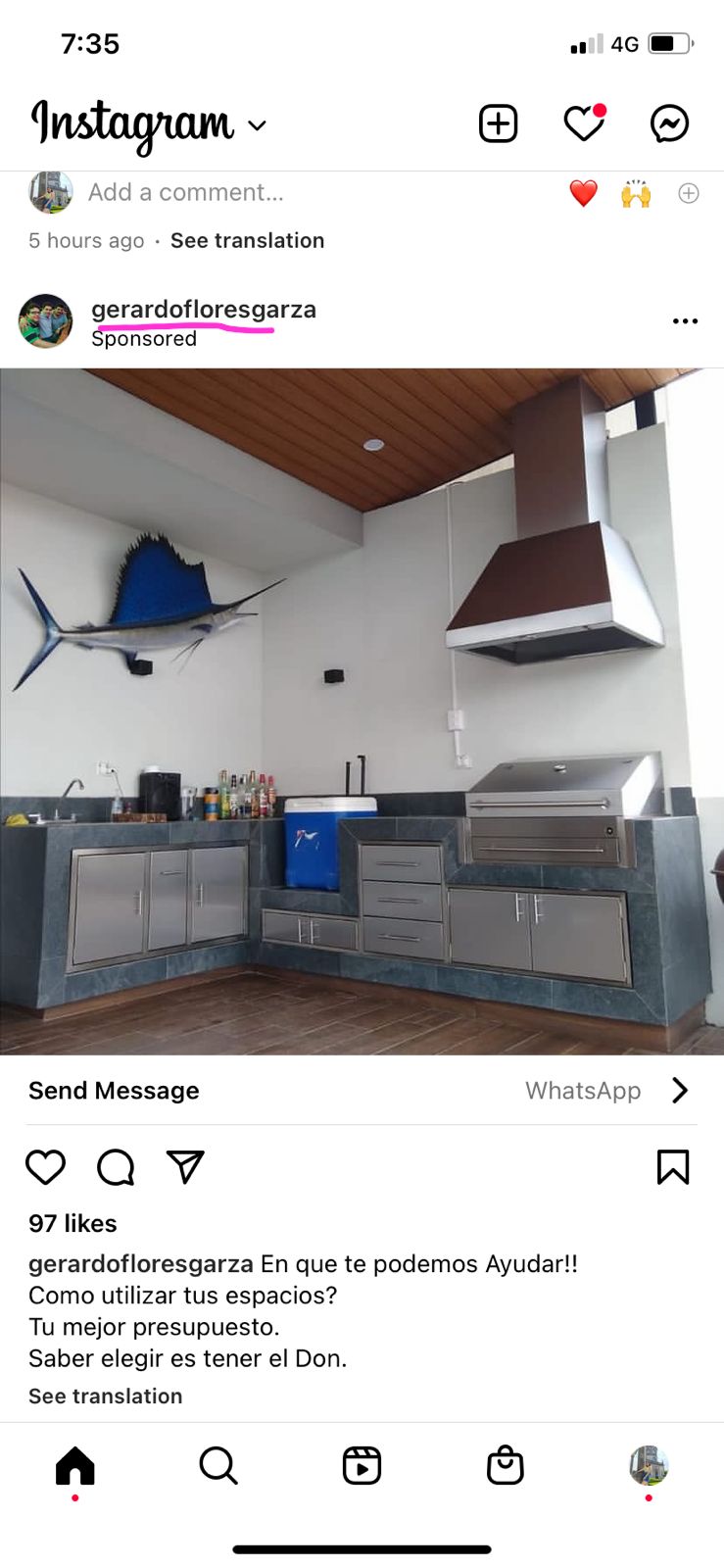Open gerardofloresgarza profile from post header
The width and height of the screenshot is (724, 1568).
tap(204, 310)
